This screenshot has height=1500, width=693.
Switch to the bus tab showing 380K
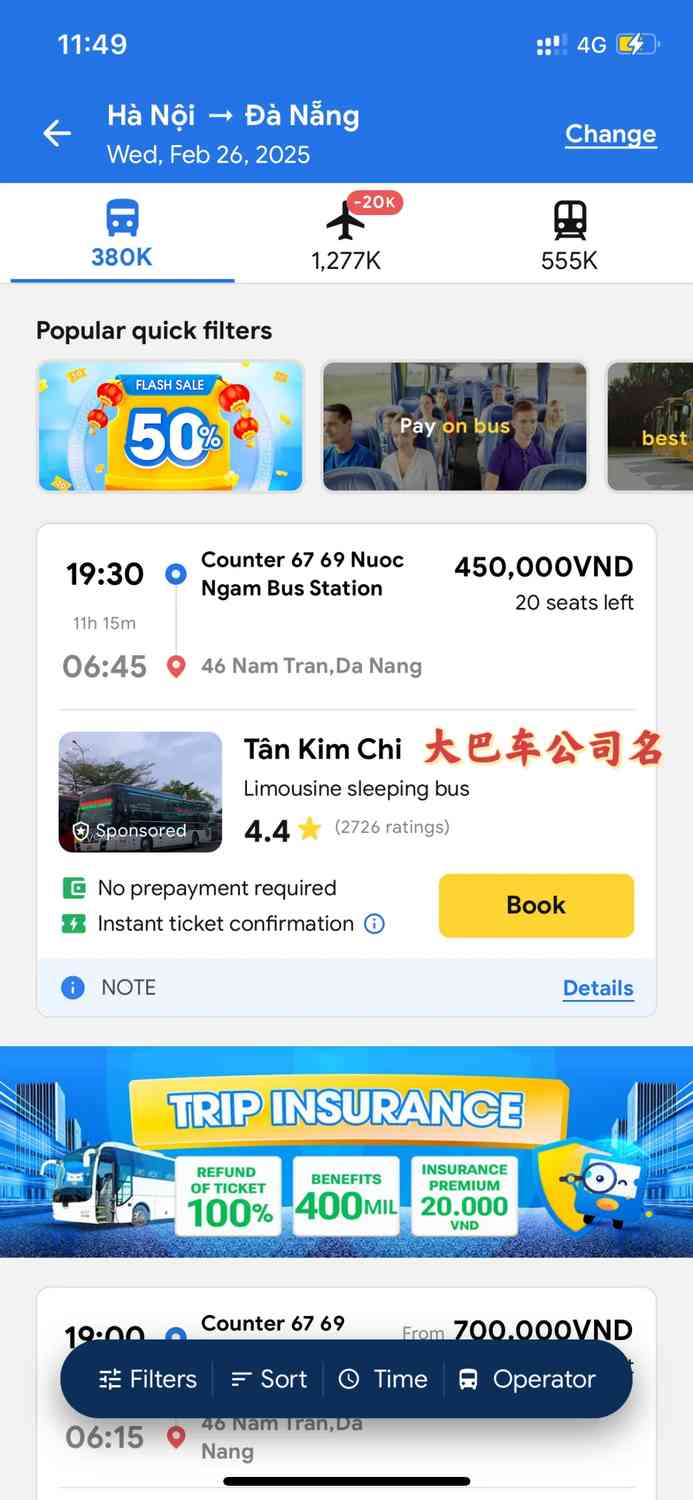(122, 234)
